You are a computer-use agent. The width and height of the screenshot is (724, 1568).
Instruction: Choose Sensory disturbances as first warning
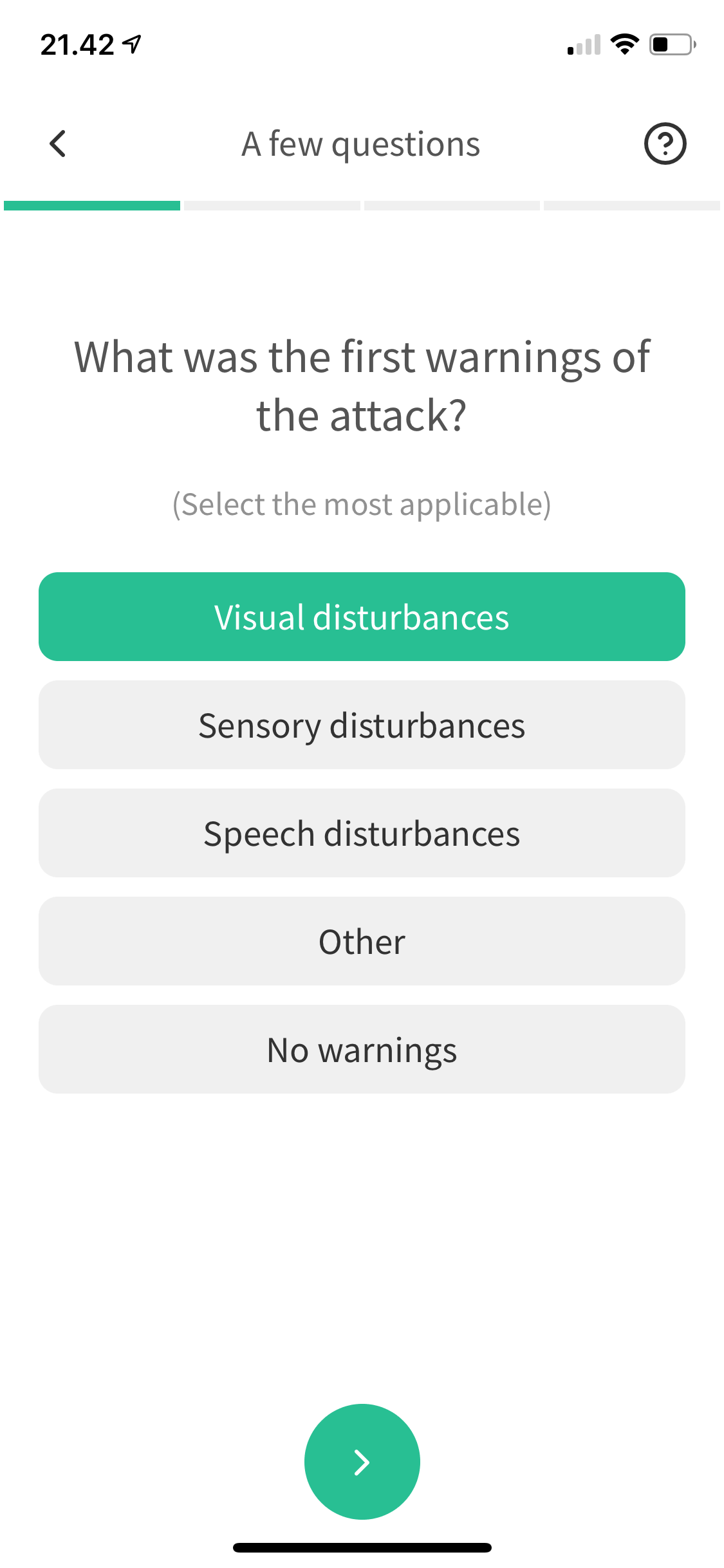[x=362, y=725]
